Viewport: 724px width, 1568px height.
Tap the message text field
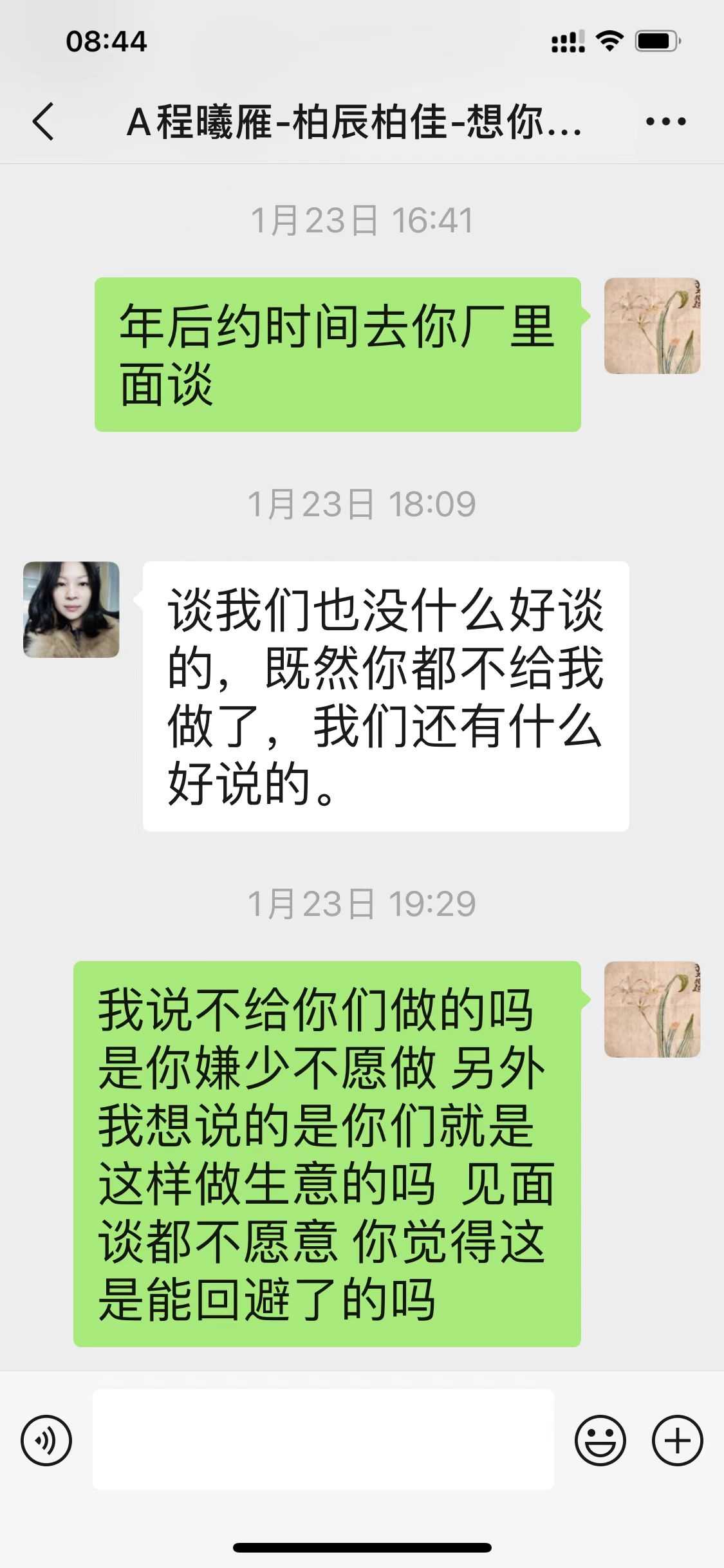tap(323, 1439)
